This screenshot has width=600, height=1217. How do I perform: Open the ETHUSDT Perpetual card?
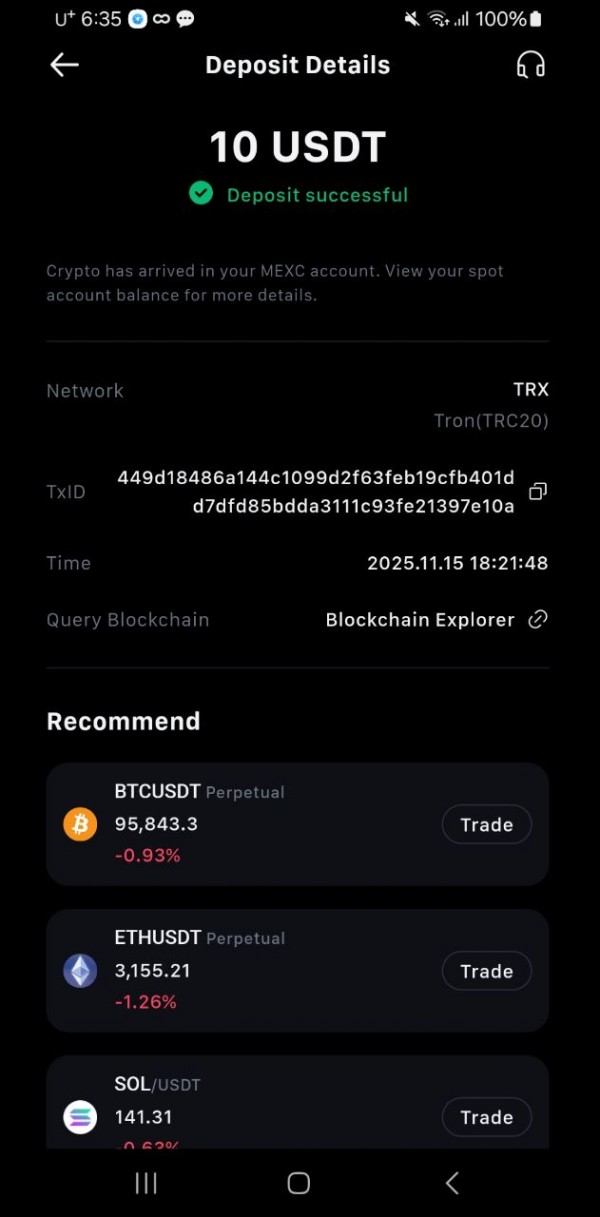(250, 970)
